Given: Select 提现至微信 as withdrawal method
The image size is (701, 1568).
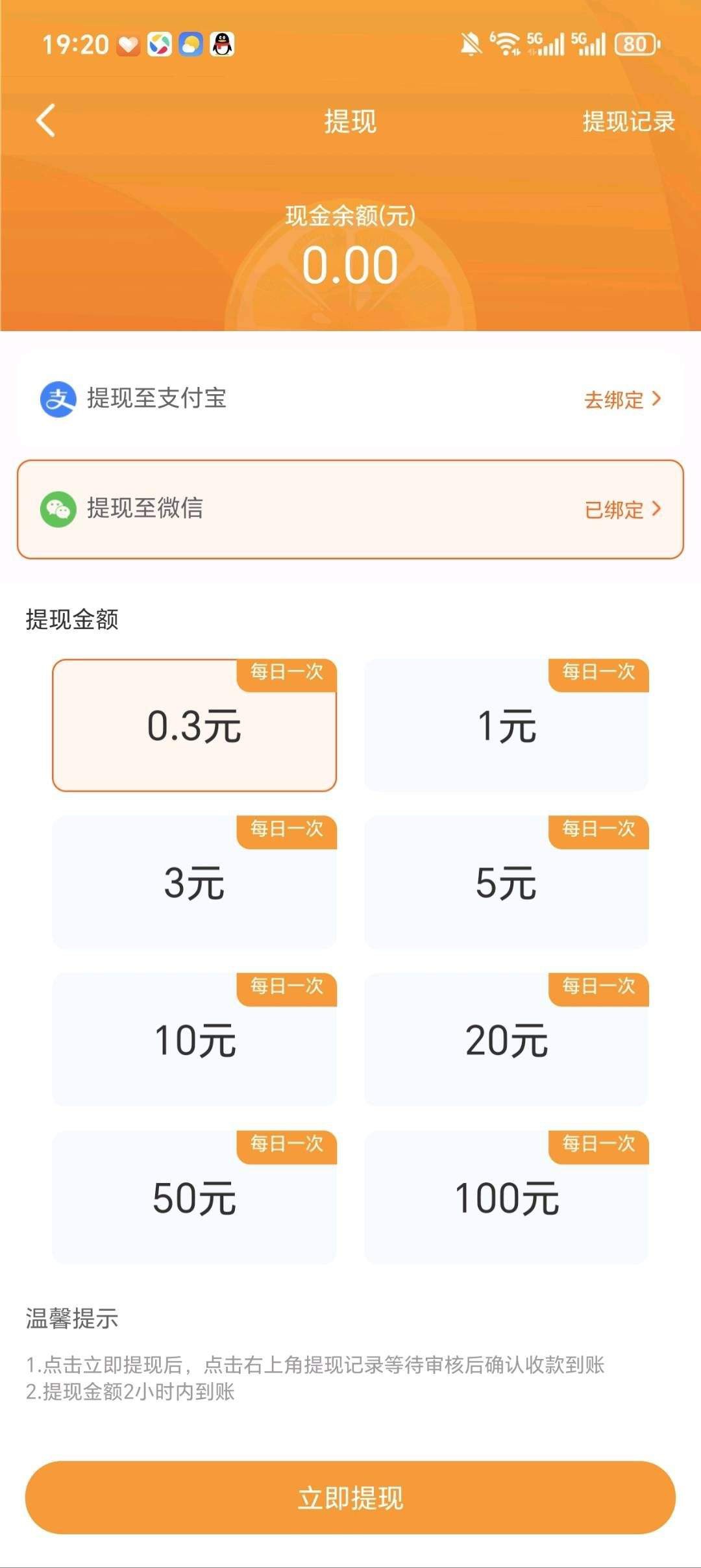Looking at the screenshot, I should click(350, 509).
